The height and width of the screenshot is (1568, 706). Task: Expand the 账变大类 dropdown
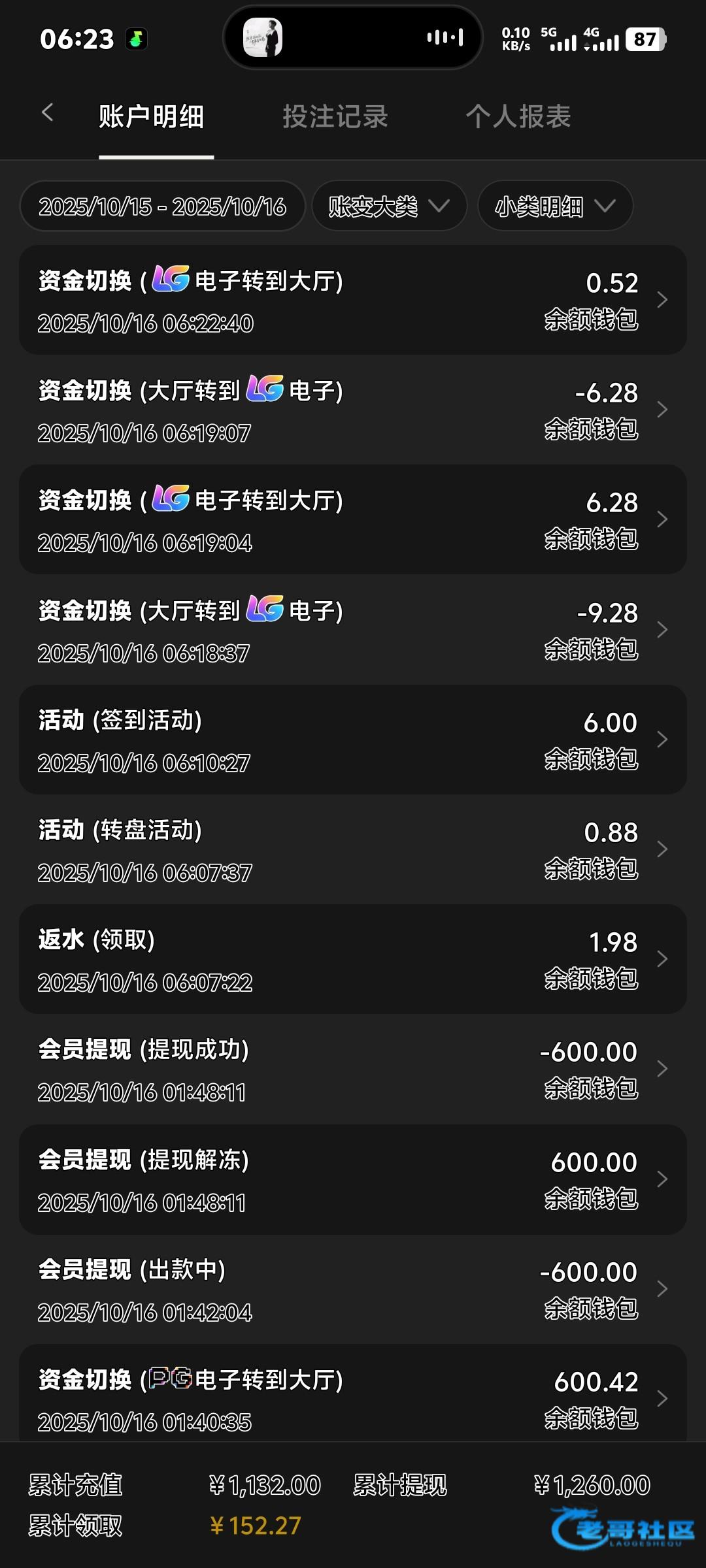tap(389, 206)
